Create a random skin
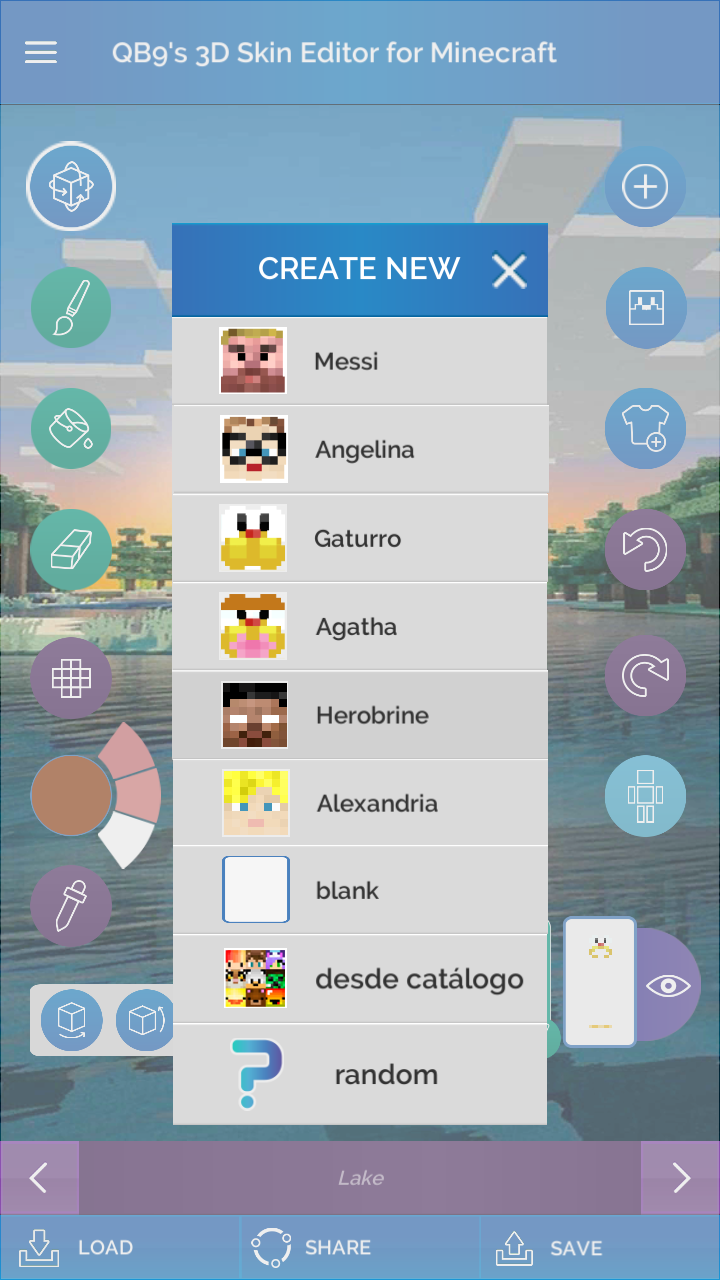Screen dimensions: 720x1280 pos(360,1075)
